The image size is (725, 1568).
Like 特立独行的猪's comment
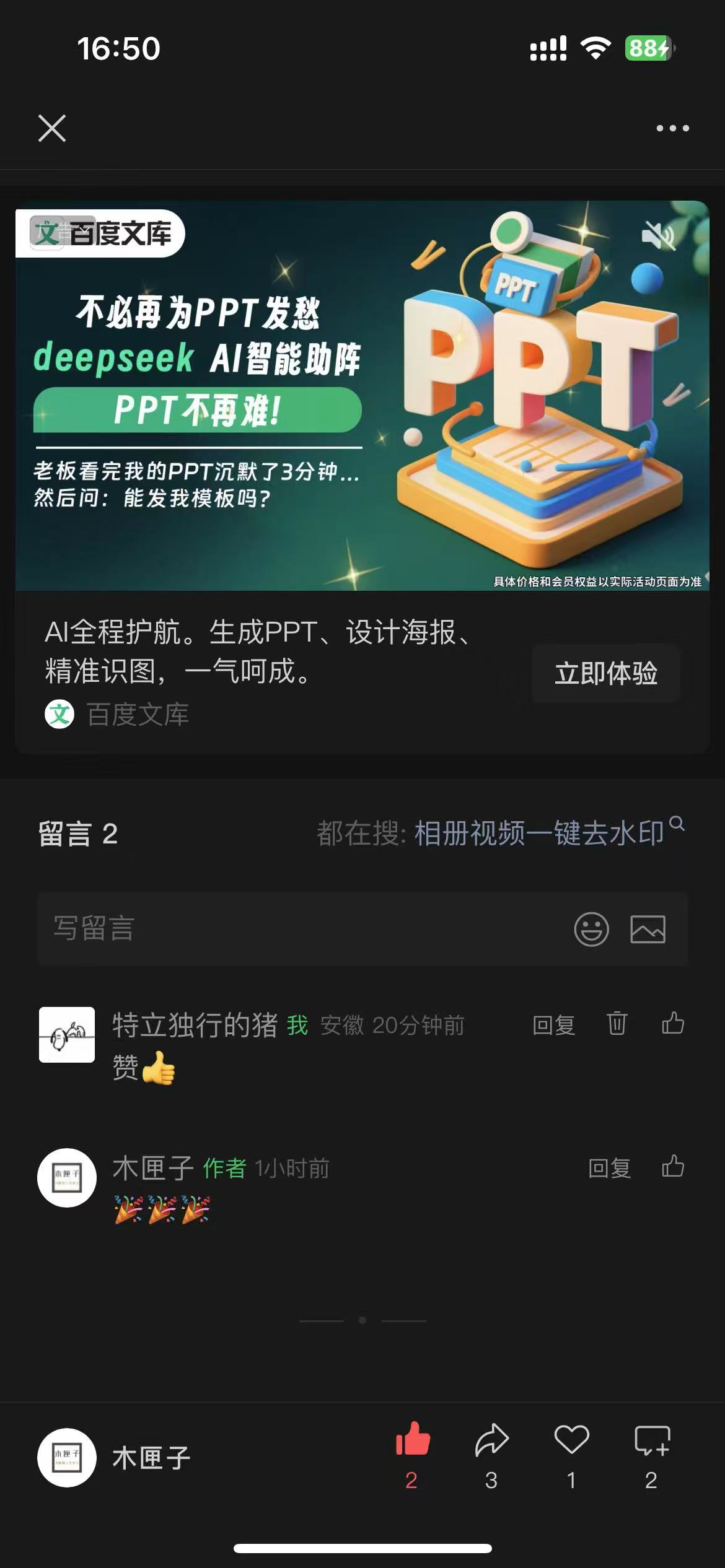coord(672,1024)
